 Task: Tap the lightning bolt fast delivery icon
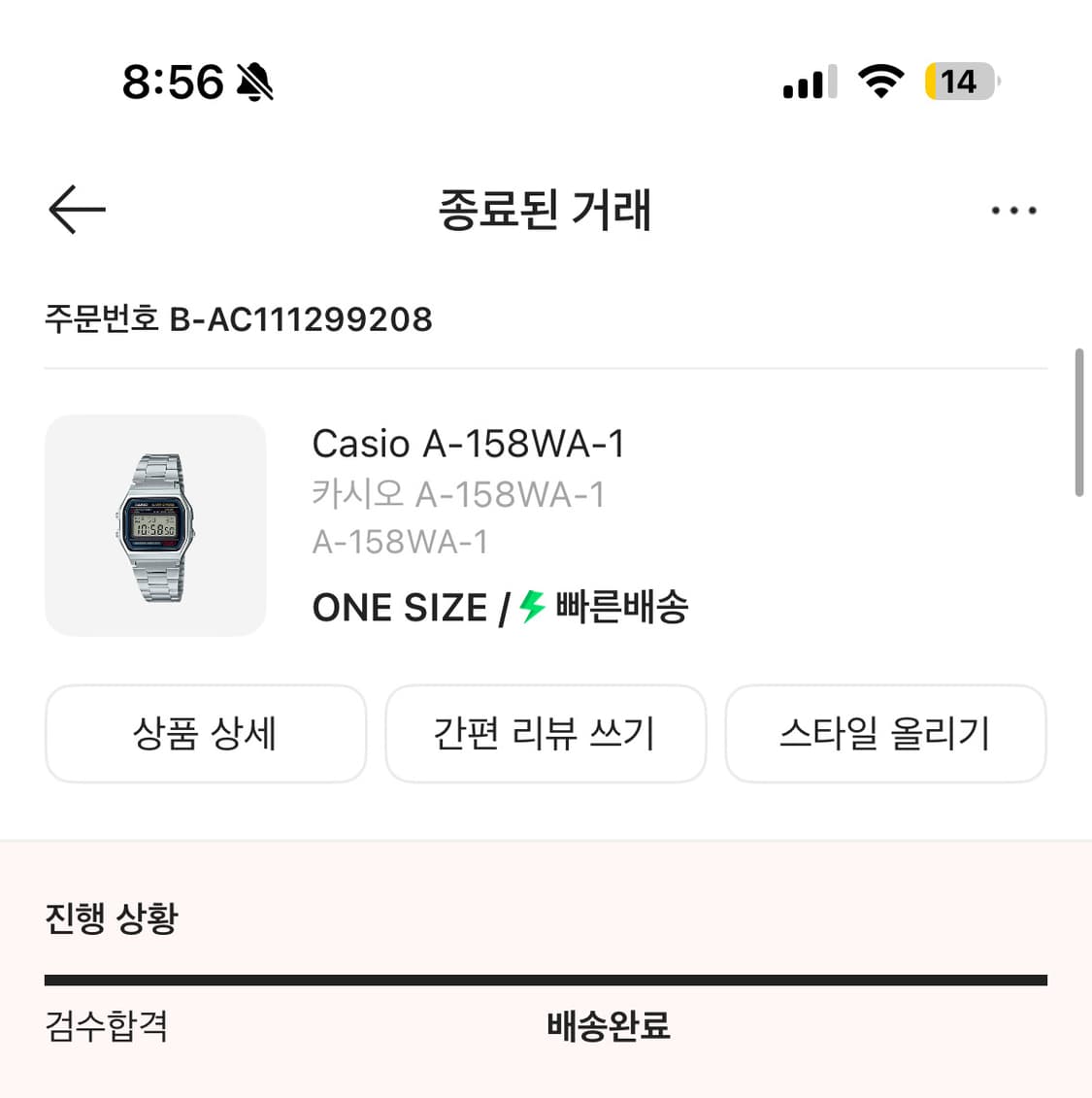pos(530,608)
